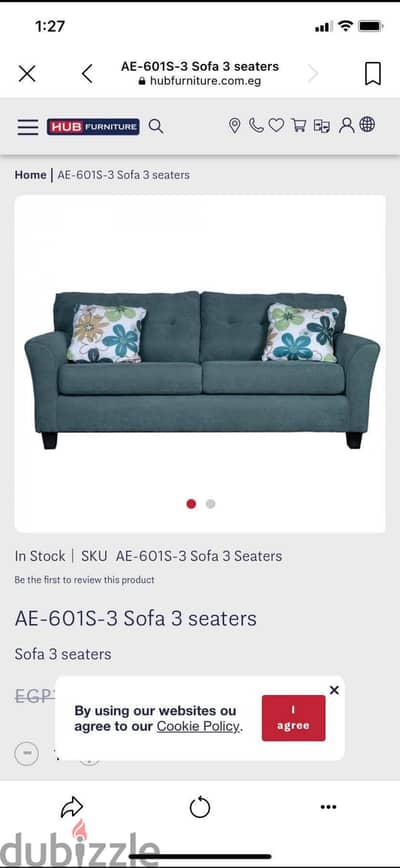Open the site search
Screen dimensions: 400x868
coord(156,126)
